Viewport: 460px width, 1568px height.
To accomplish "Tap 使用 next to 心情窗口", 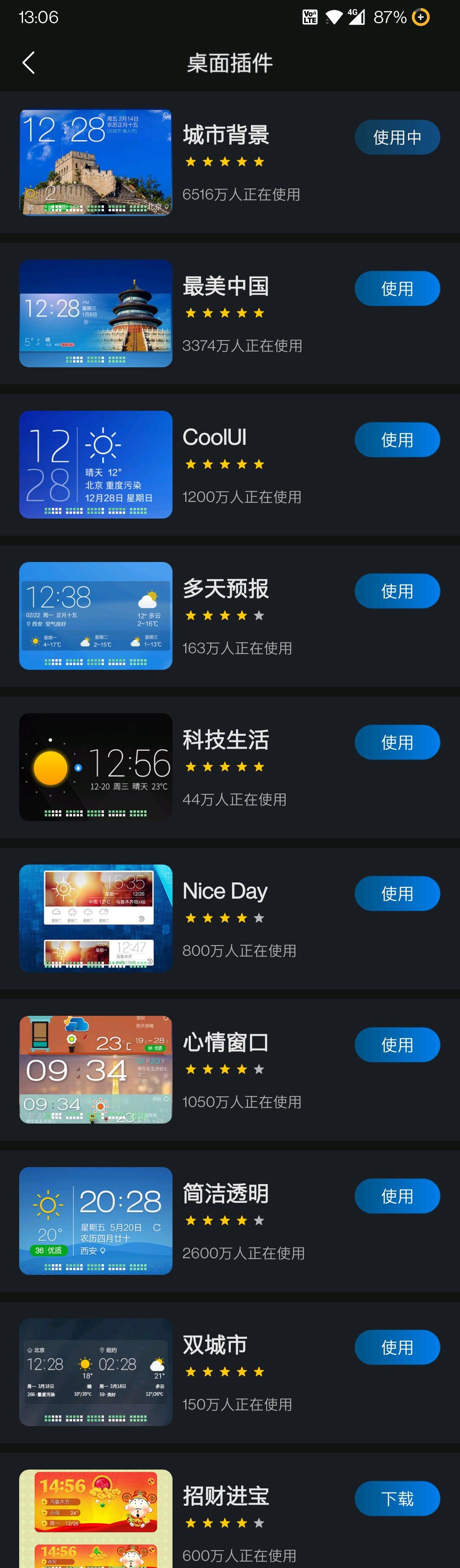I will (x=397, y=1044).
